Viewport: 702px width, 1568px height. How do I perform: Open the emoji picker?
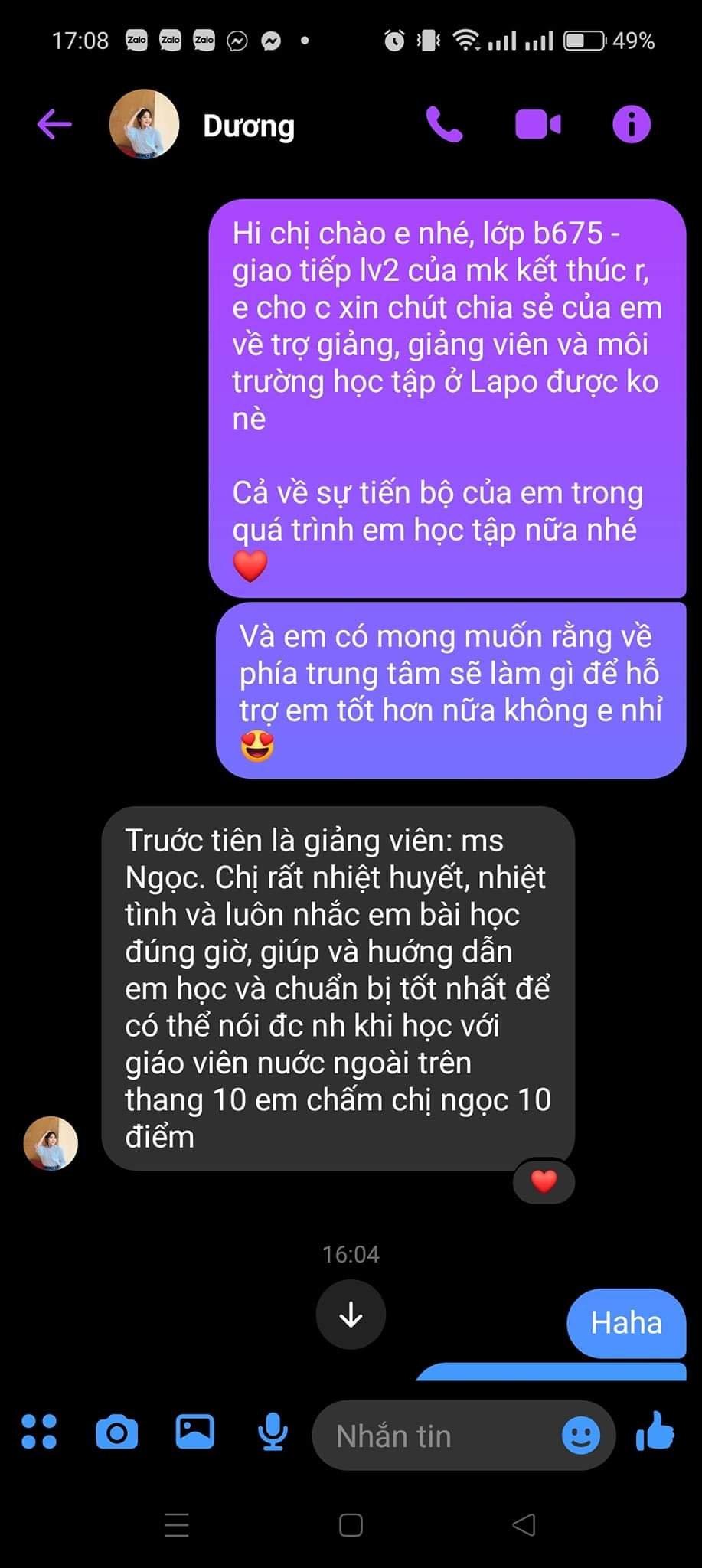pyautogui.click(x=581, y=1436)
